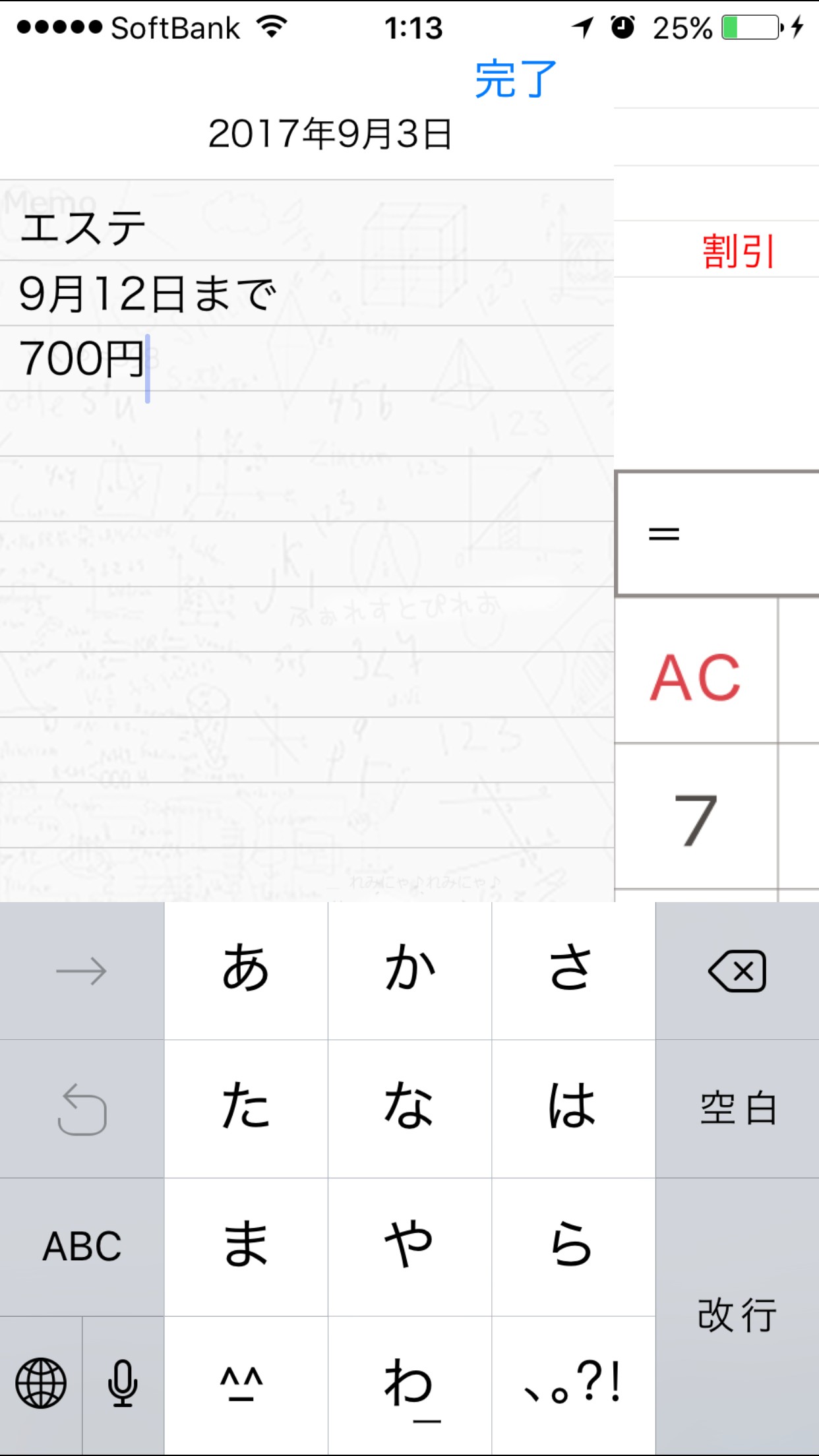Tap the right arrow key on the keyboard

click(x=82, y=971)
